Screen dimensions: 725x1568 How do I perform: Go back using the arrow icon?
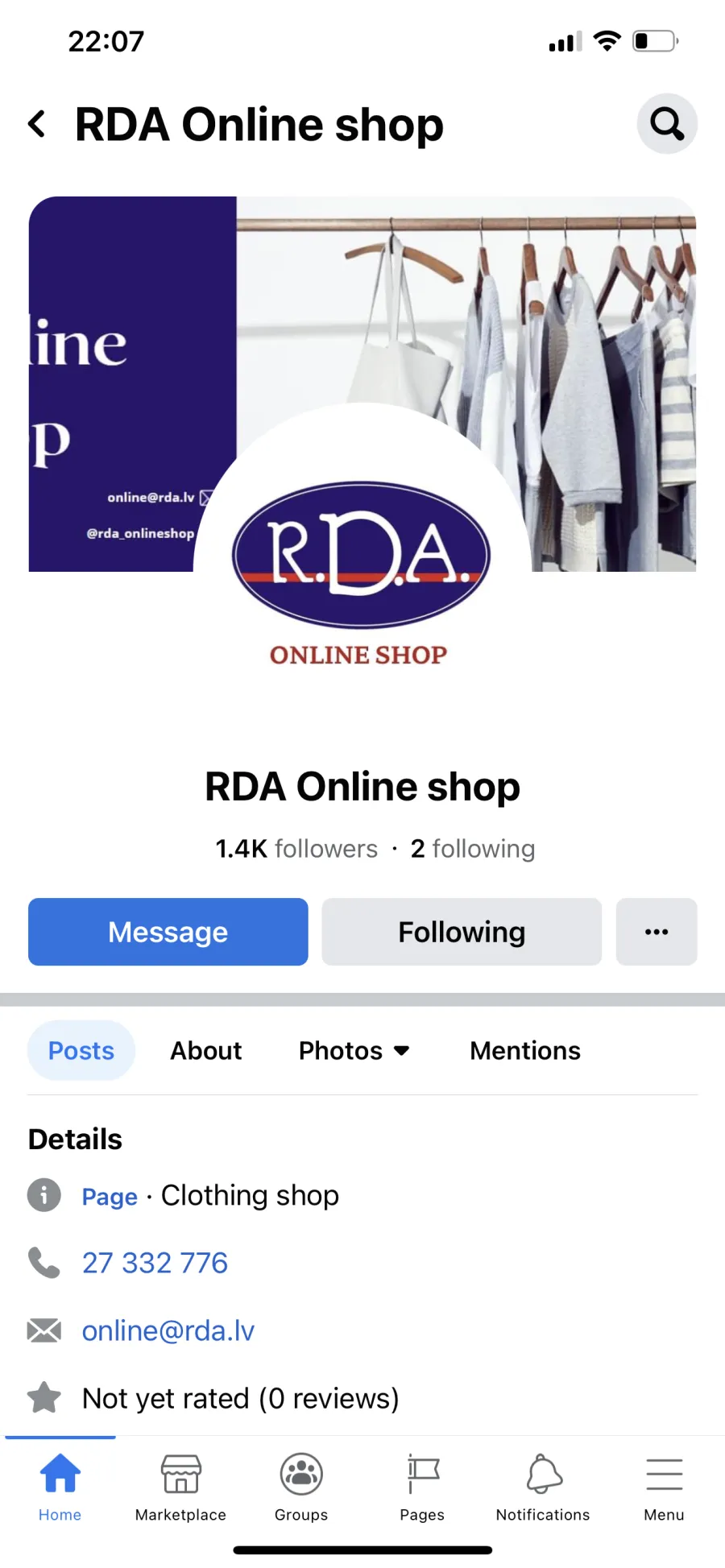point(37,124)
